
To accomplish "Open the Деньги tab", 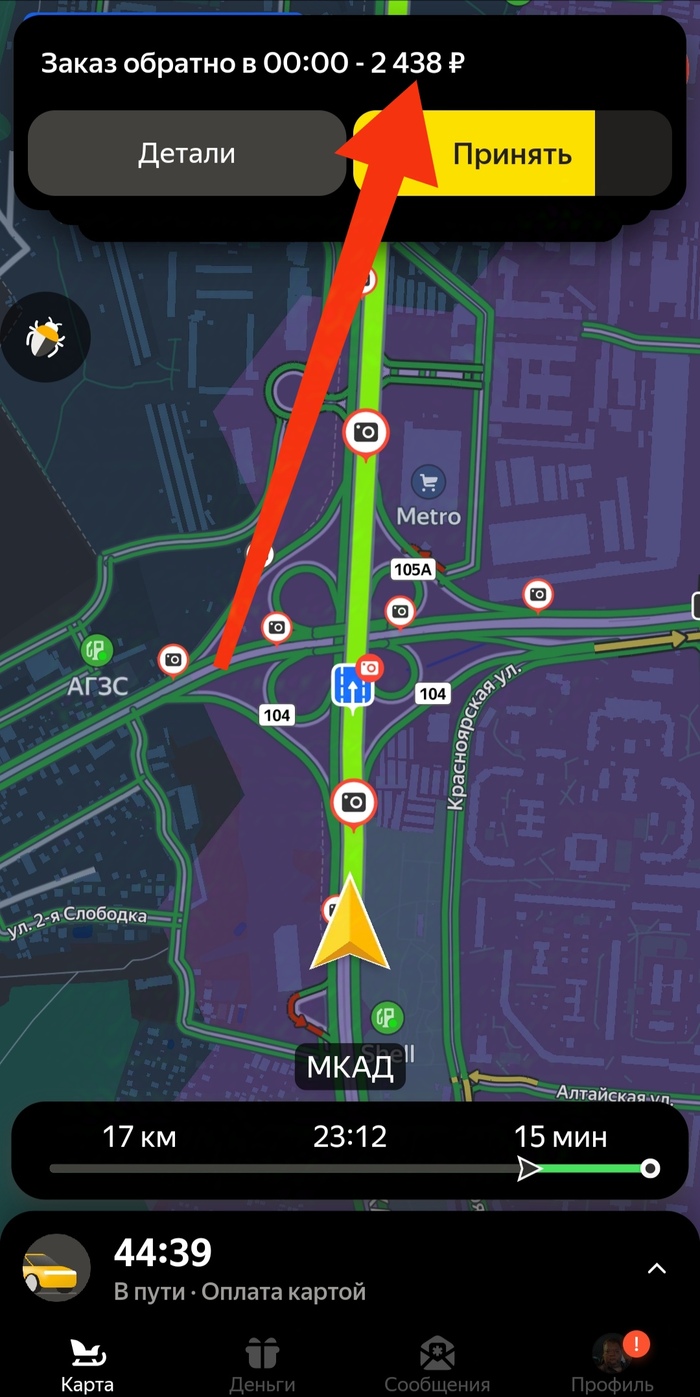I will (x=262, y=1364).
